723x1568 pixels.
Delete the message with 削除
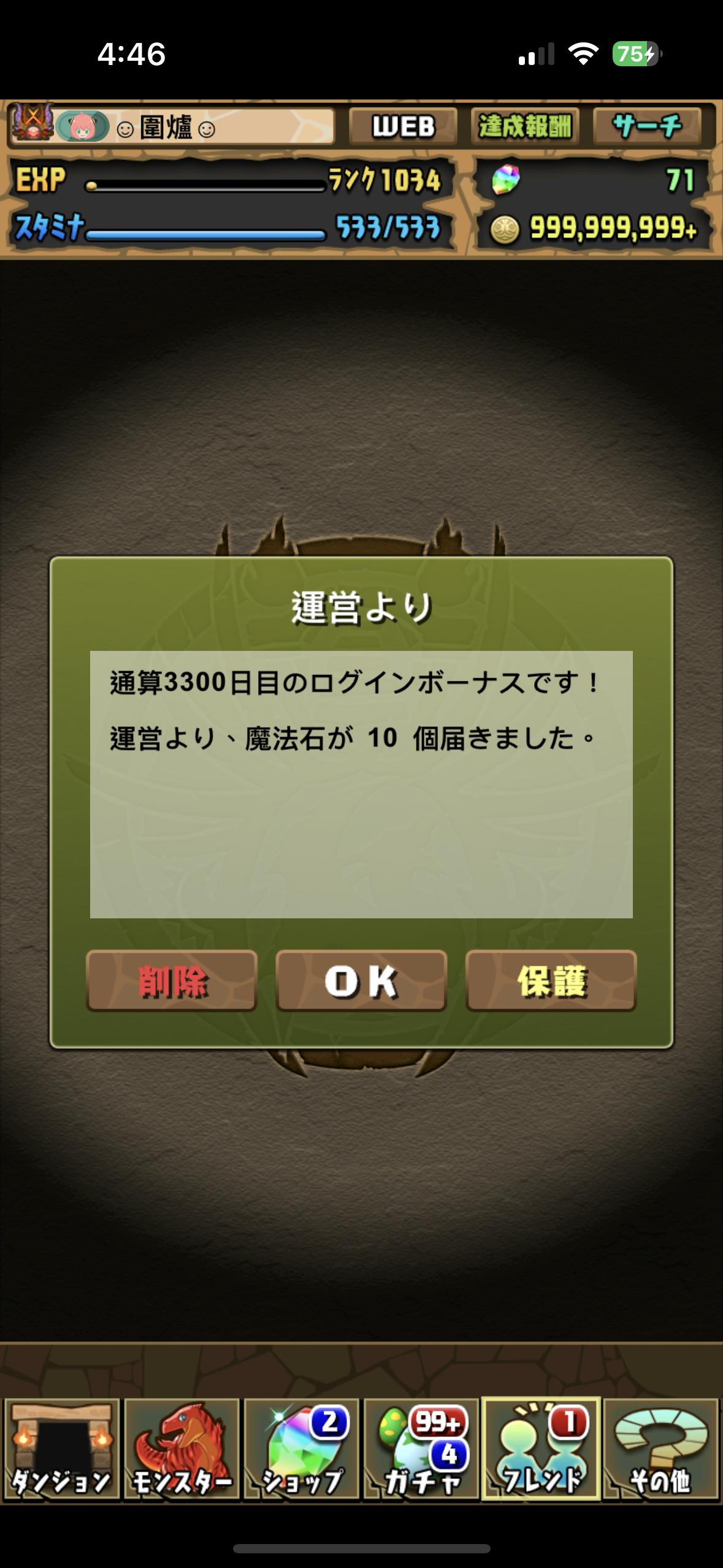(172, 980)
